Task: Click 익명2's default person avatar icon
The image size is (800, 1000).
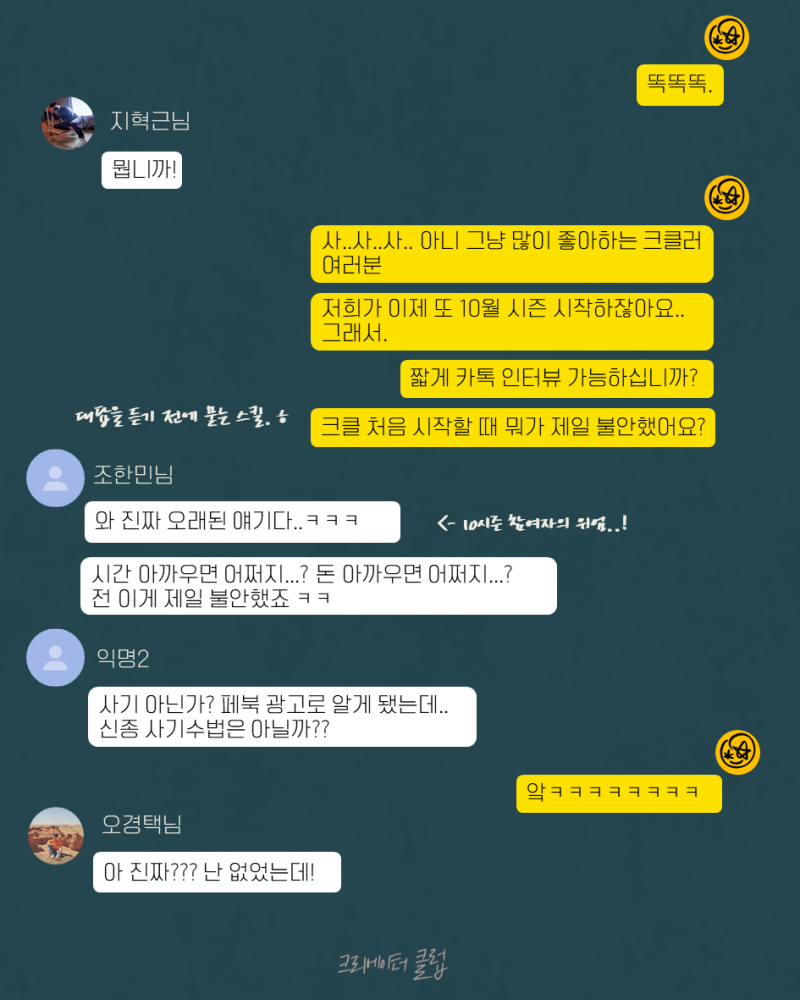Action: [x=55, y=658]
